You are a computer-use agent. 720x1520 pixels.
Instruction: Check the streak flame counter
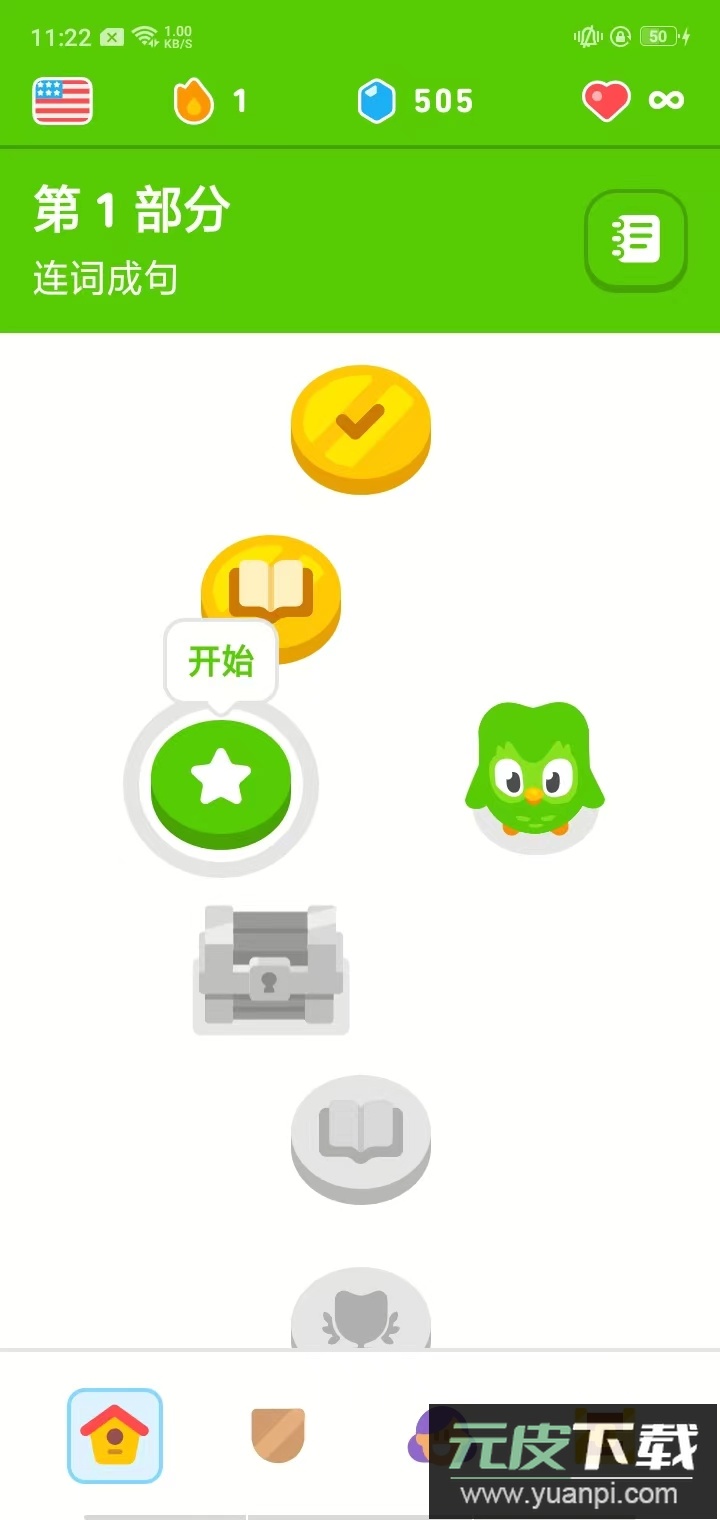pyautogui.click(x=210, y=101)
